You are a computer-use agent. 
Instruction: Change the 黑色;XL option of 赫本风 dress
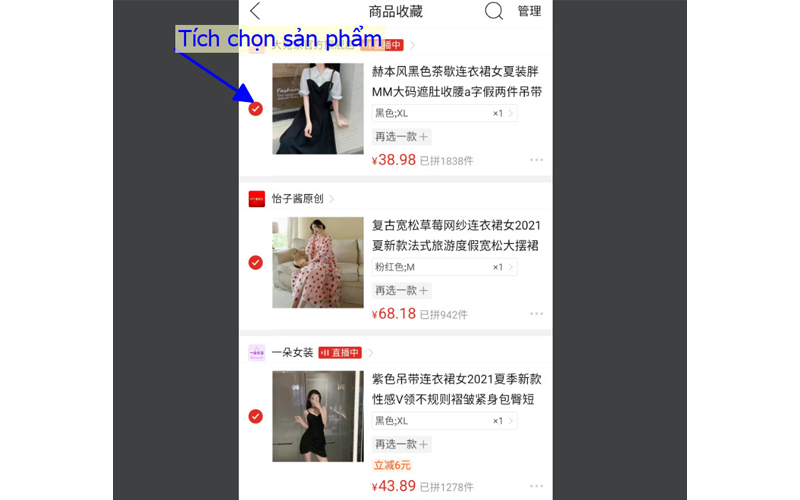444,113
